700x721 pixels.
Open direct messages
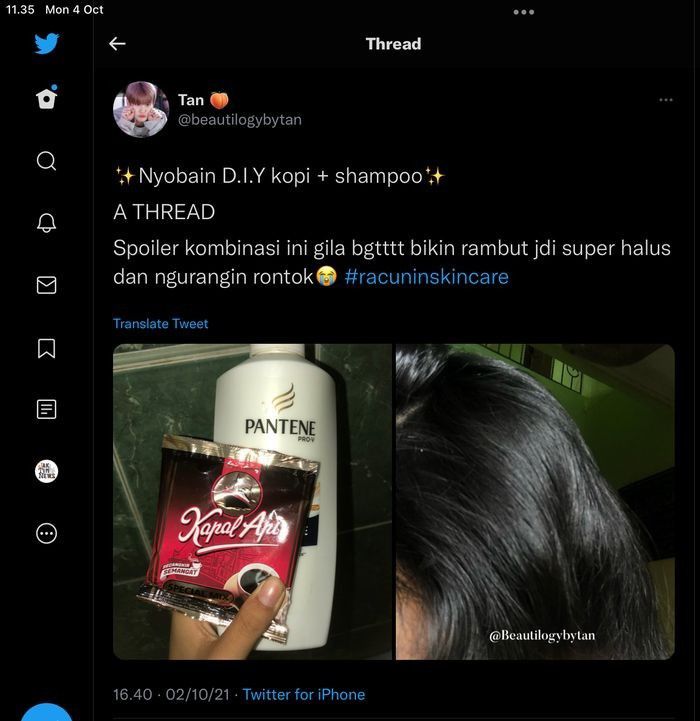46,285
